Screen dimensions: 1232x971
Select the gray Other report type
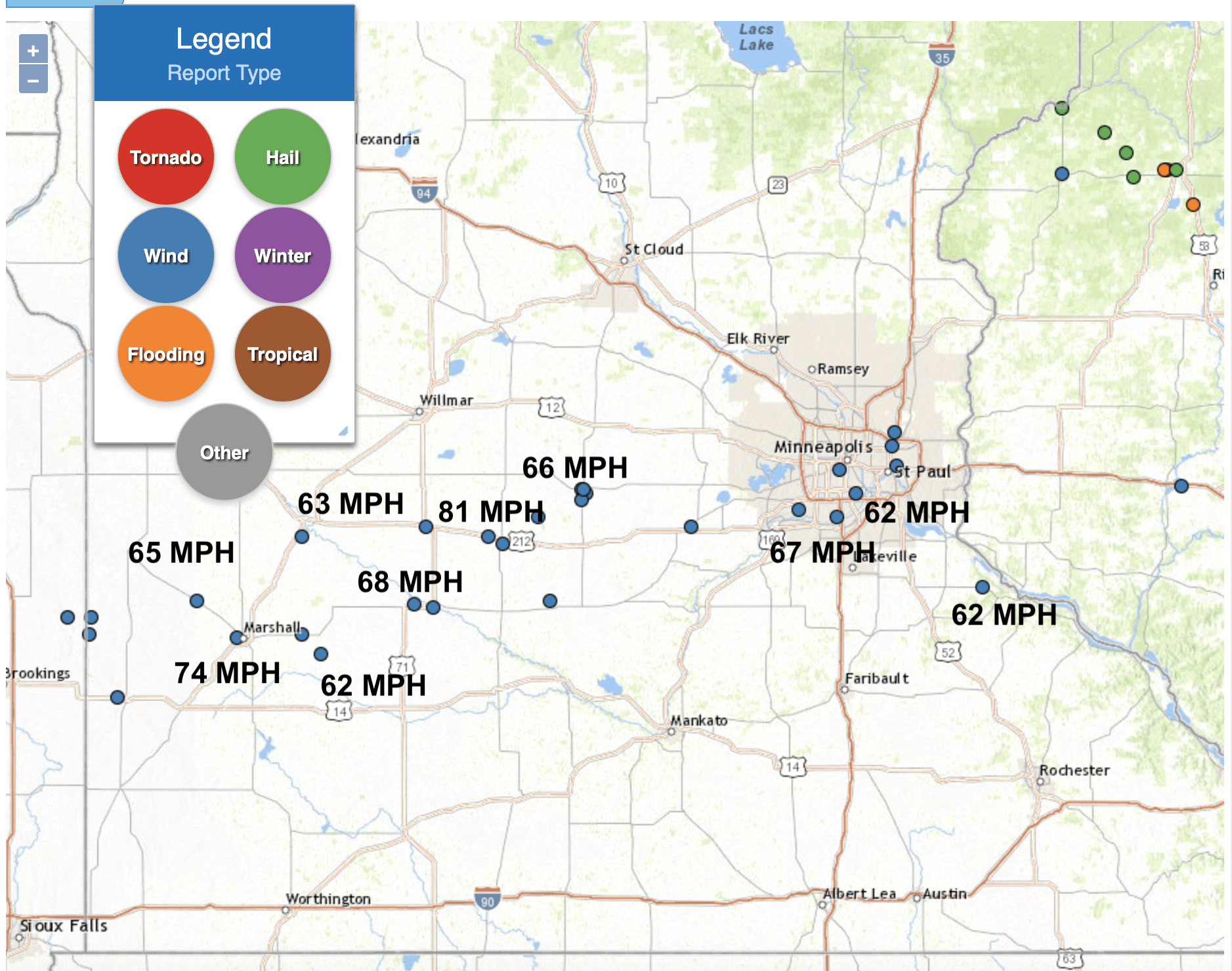point(224,453)
